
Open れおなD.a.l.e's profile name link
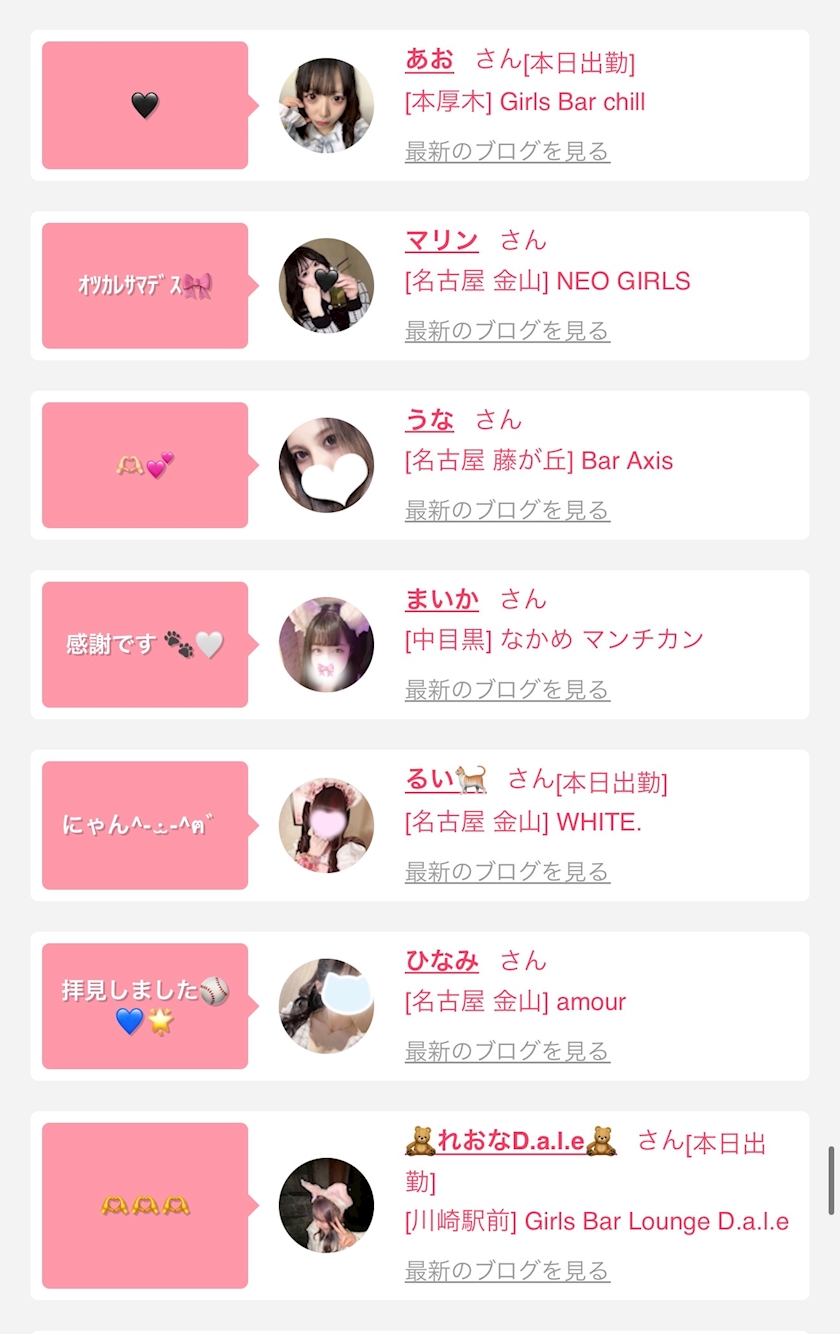coord(511,1141)
